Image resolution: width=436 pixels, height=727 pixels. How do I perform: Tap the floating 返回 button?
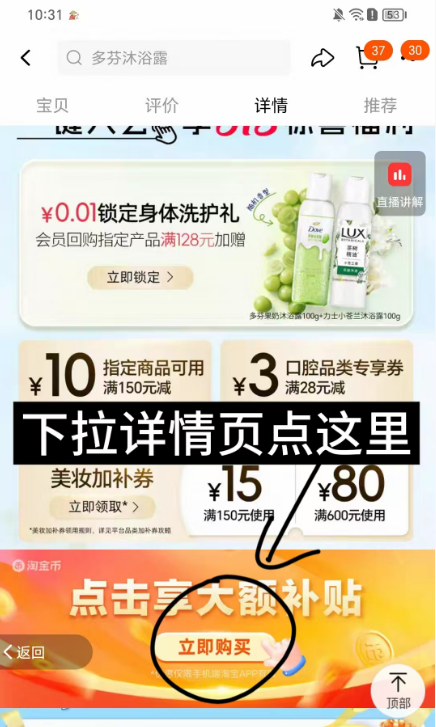tap(45, 652)
